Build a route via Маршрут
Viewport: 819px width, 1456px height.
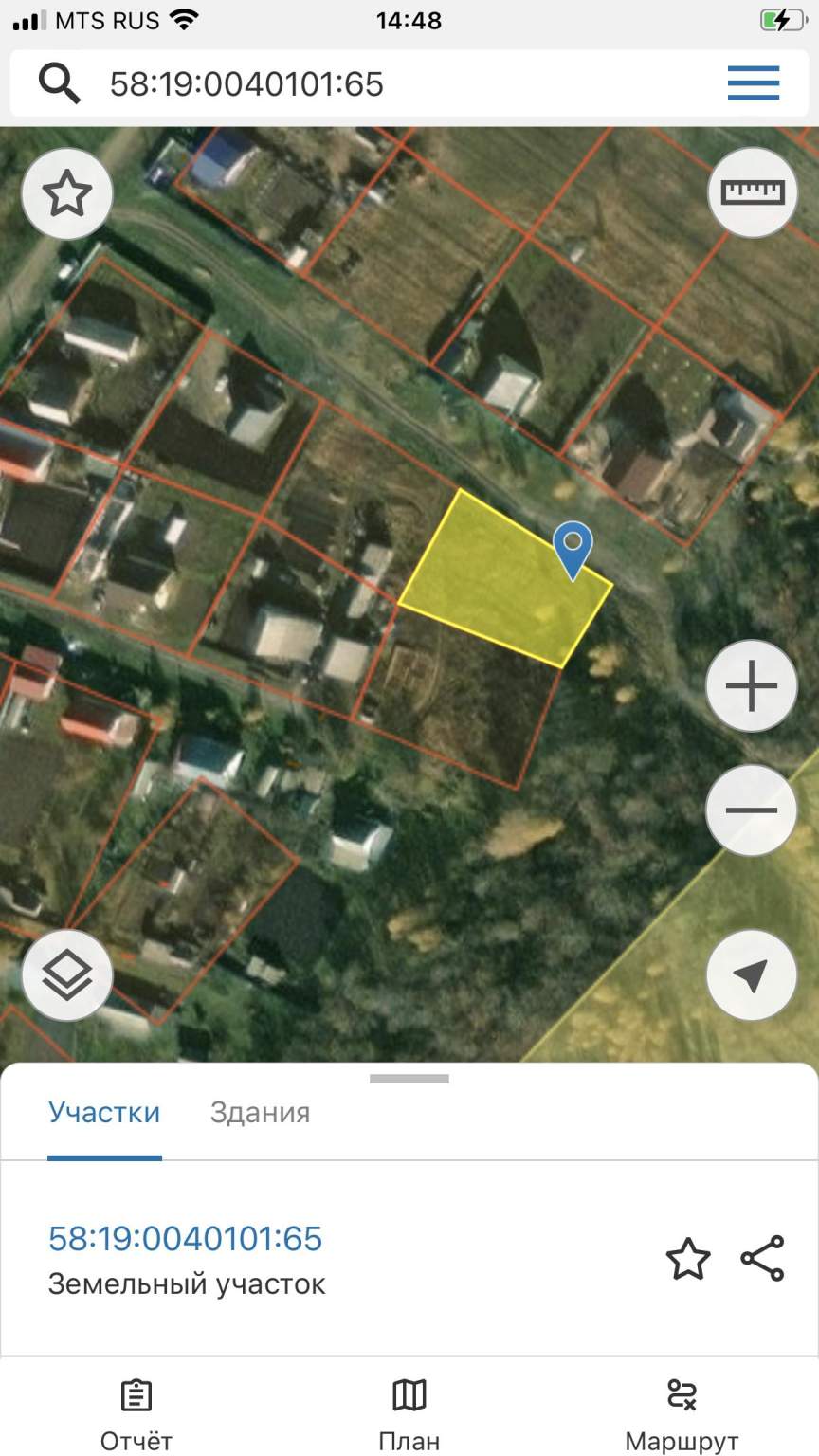(682, 1413)
